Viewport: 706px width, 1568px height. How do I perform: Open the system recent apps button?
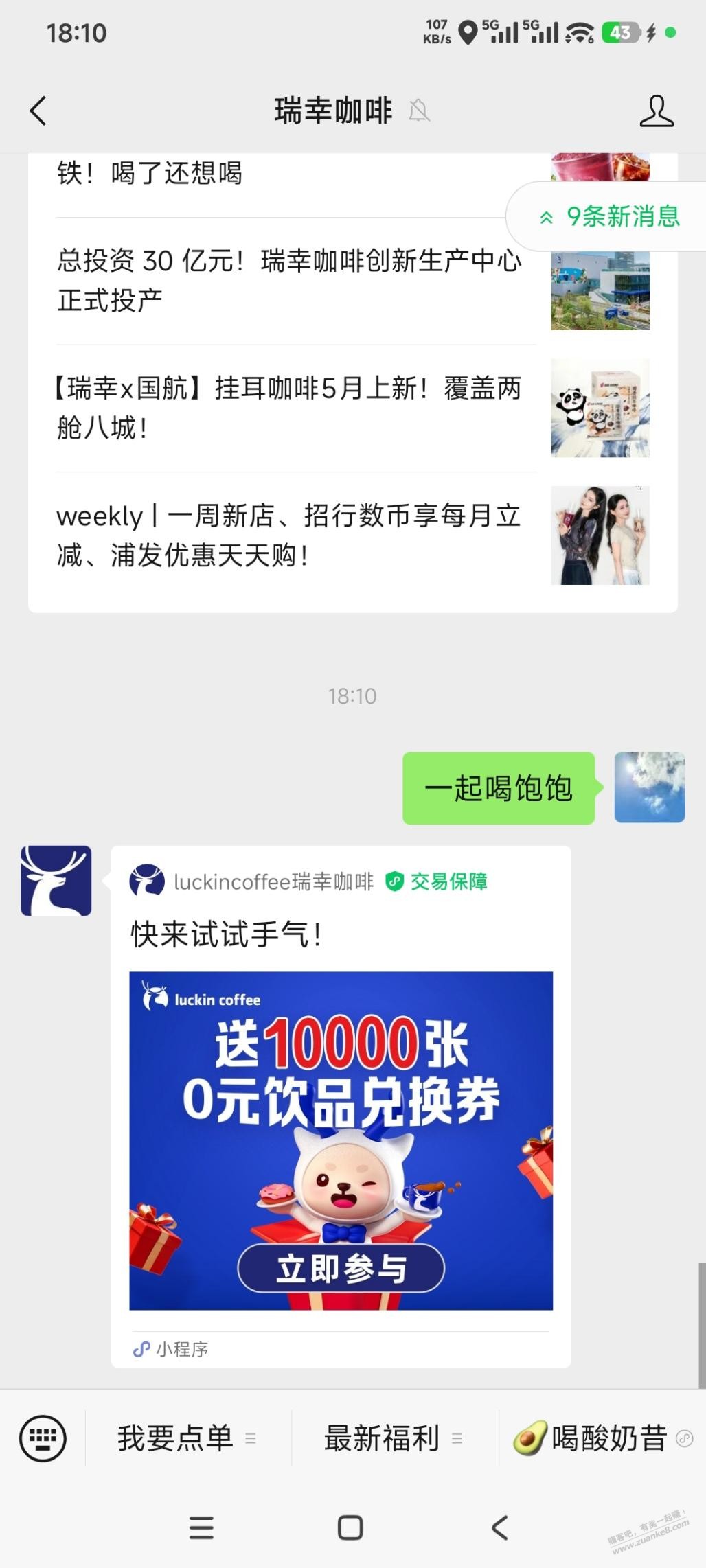[201, 1528]
